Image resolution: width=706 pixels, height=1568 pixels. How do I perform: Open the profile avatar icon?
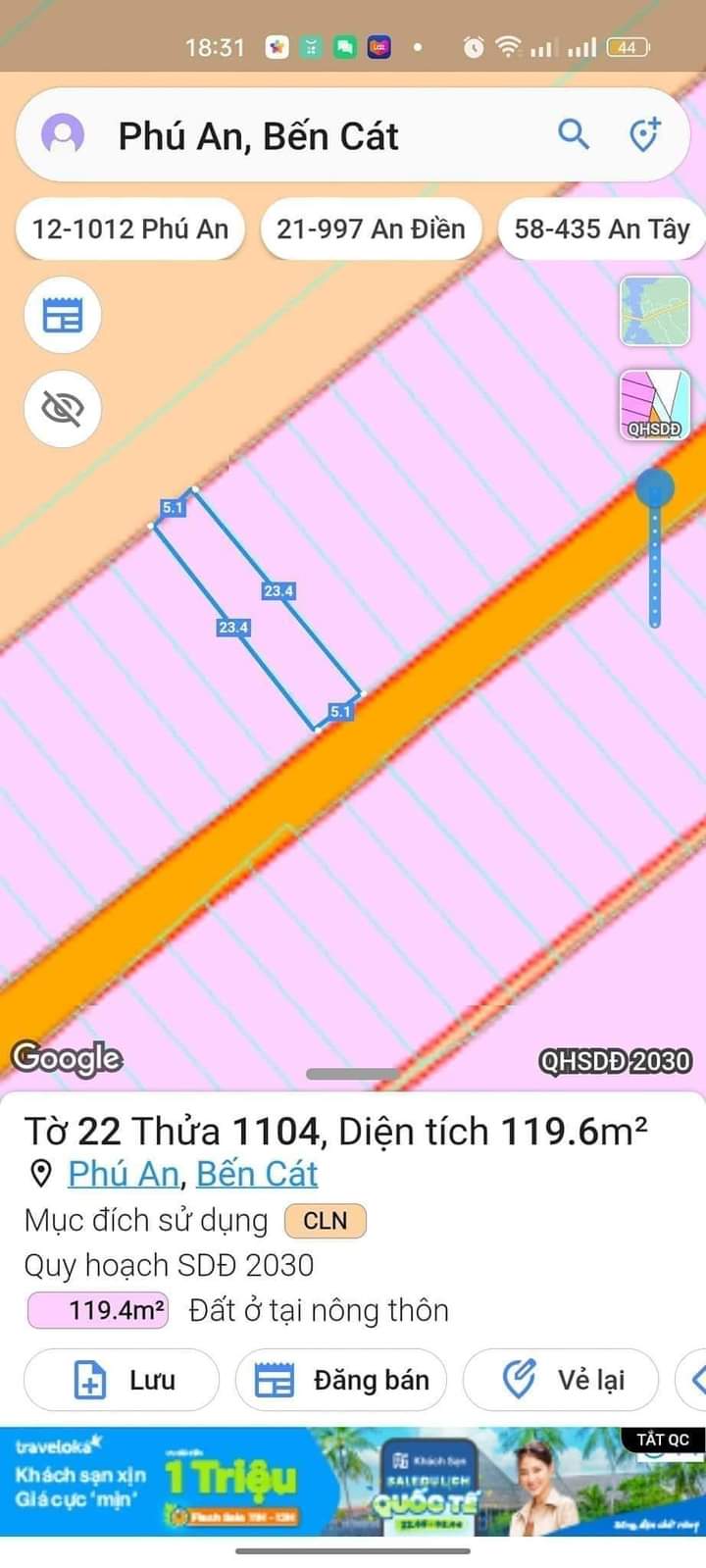(63, 134)
